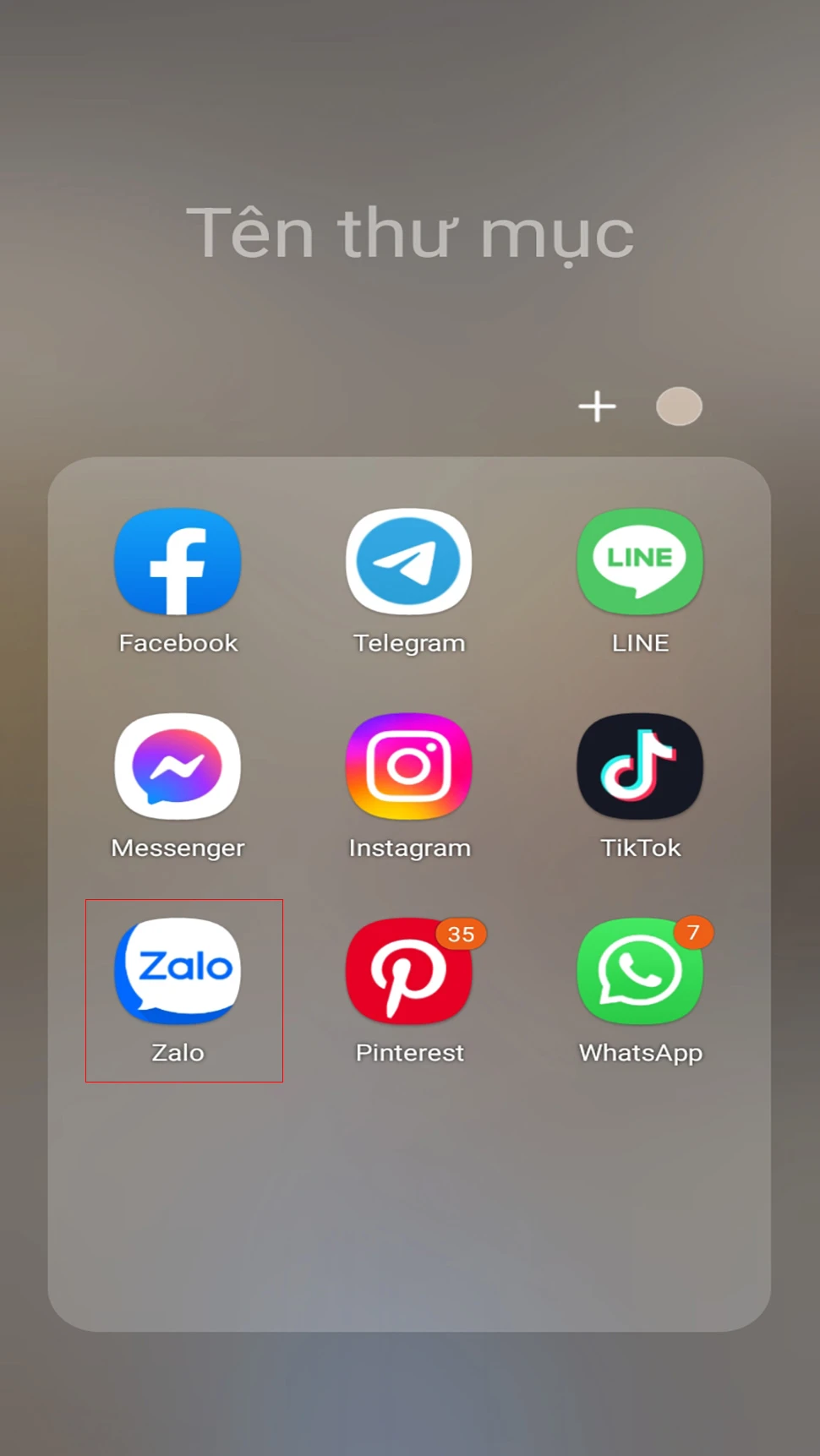This screenshot has height=1456, width=820.
Task: Edit the folder name field
Action: [410, 233]
